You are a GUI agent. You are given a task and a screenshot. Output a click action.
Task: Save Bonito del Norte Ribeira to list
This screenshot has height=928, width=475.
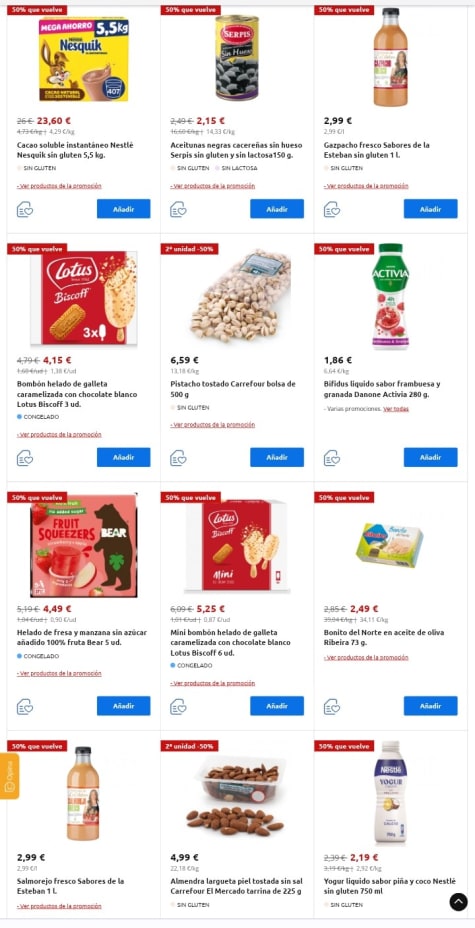point(332,707)
